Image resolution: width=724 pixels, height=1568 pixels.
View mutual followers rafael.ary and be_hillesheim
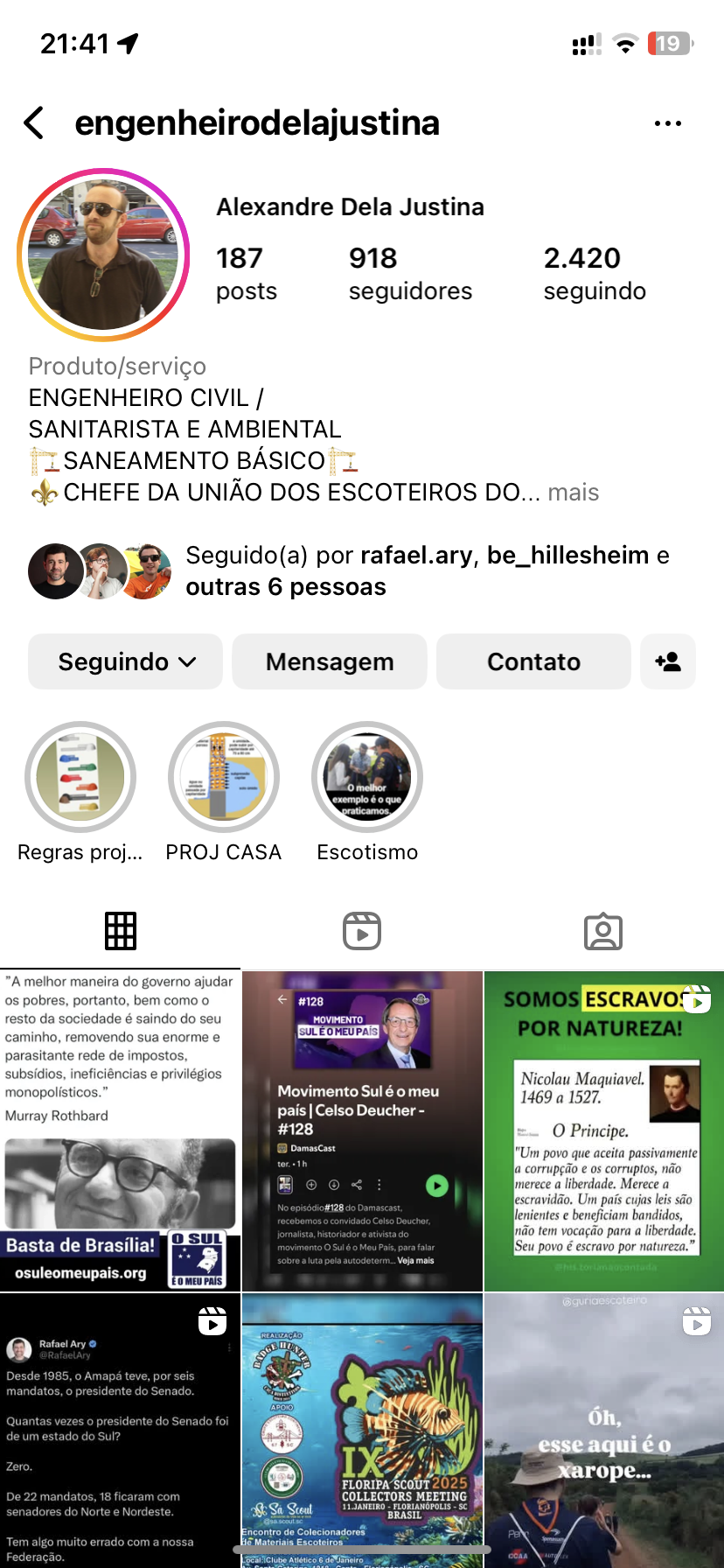(x=427, y=570)
